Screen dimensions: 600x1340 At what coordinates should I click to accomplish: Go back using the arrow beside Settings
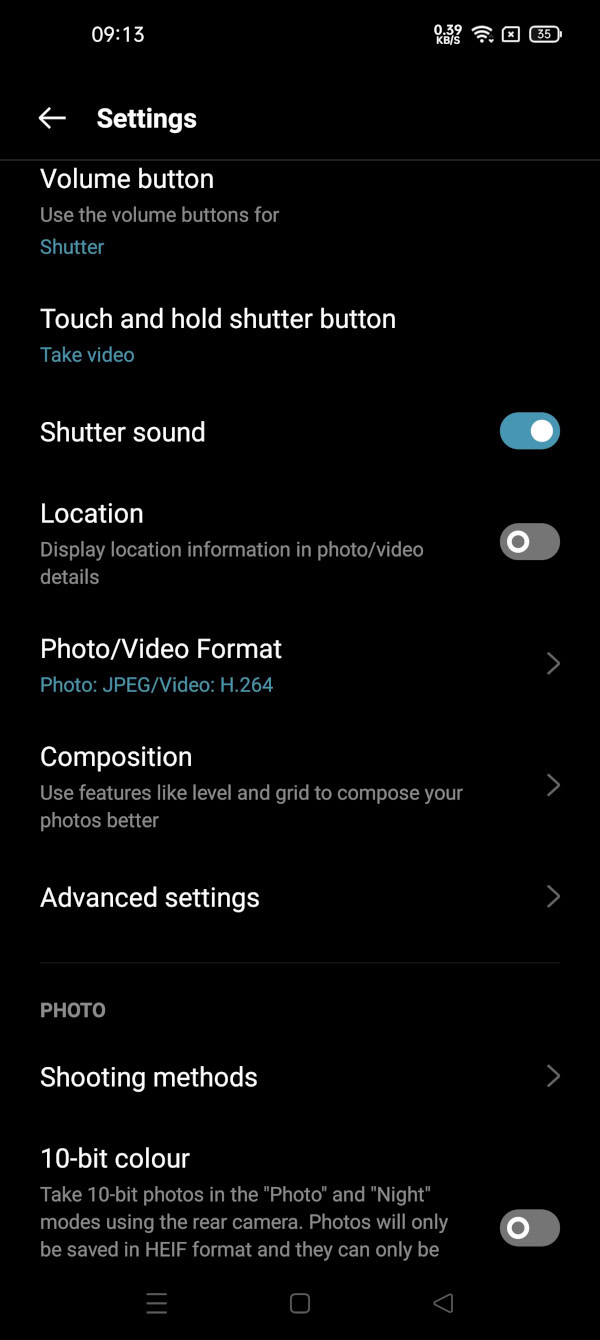[x=52, y=118]
